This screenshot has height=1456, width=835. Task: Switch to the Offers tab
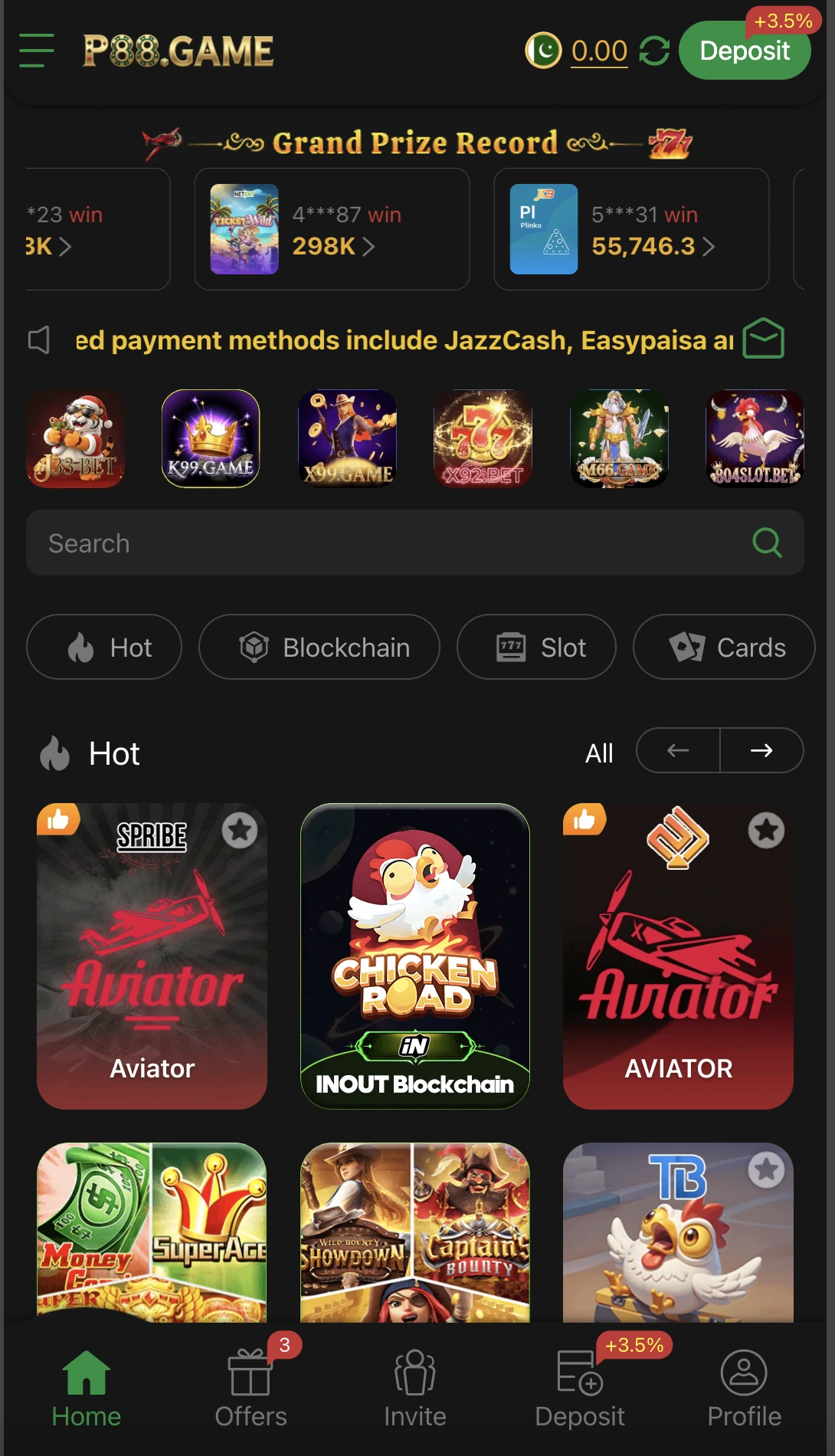pos(250,1389)
